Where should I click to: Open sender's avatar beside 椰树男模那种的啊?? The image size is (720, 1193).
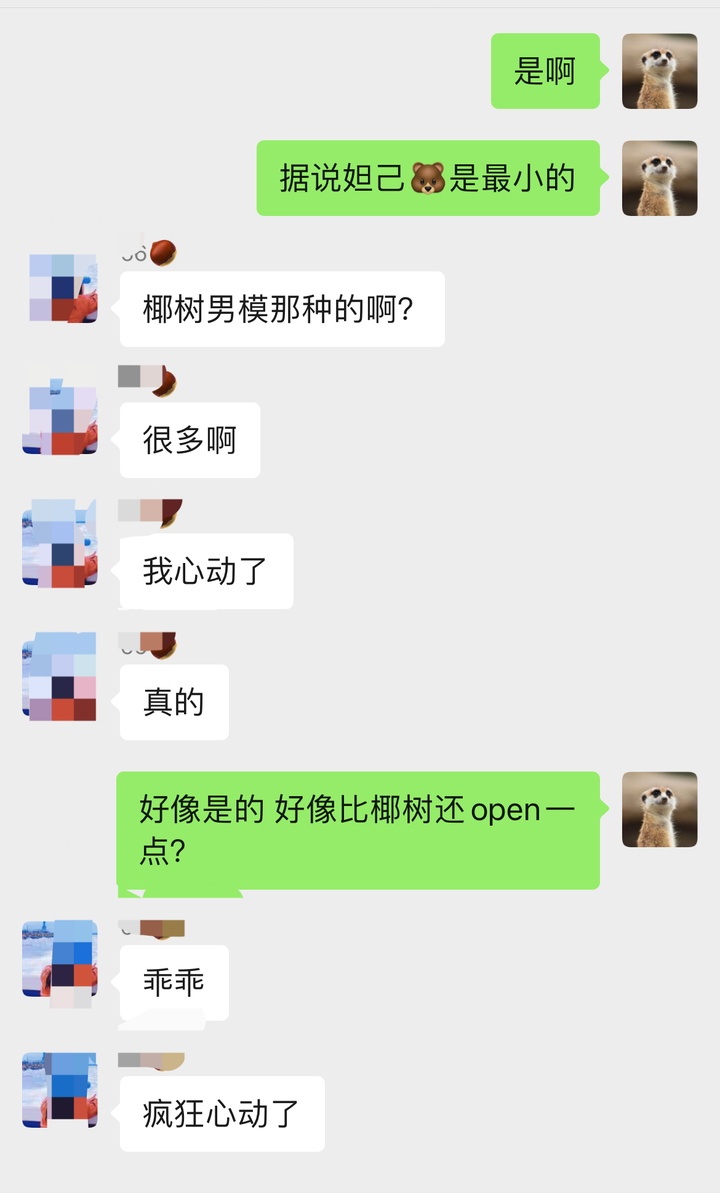[x=60, y=288]
